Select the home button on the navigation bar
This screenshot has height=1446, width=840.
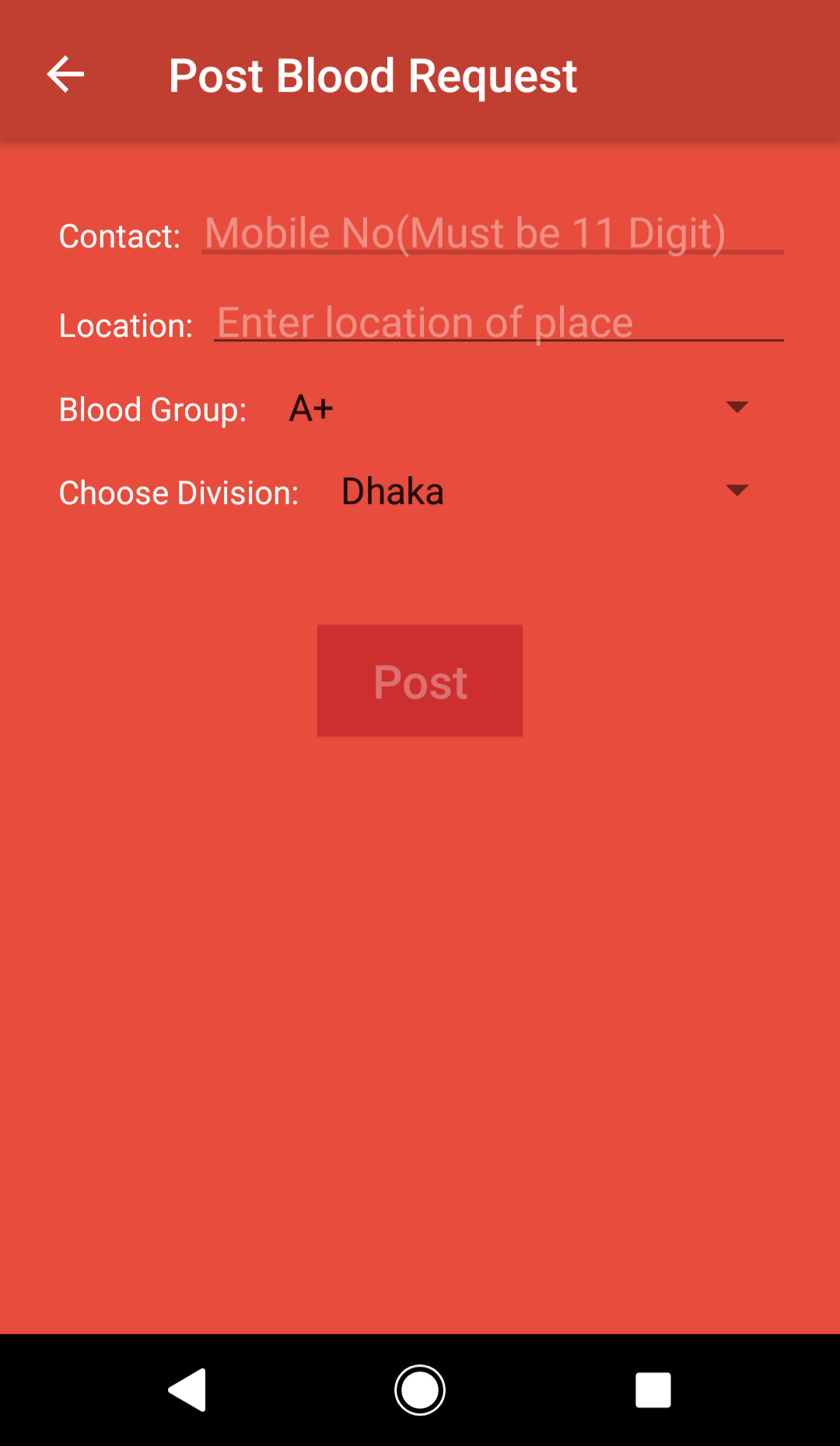(419, 1391)
